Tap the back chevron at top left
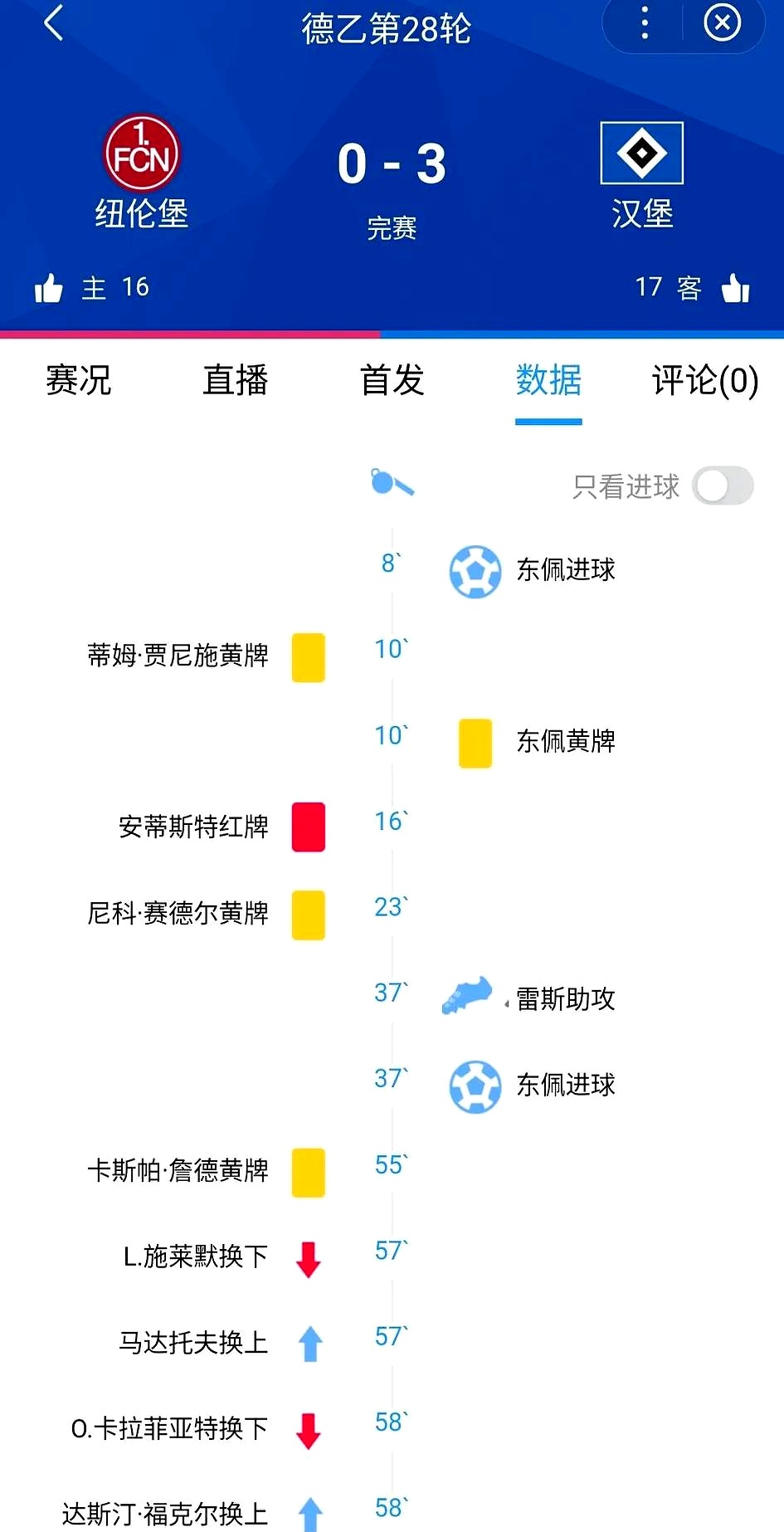 click(53, 25)
